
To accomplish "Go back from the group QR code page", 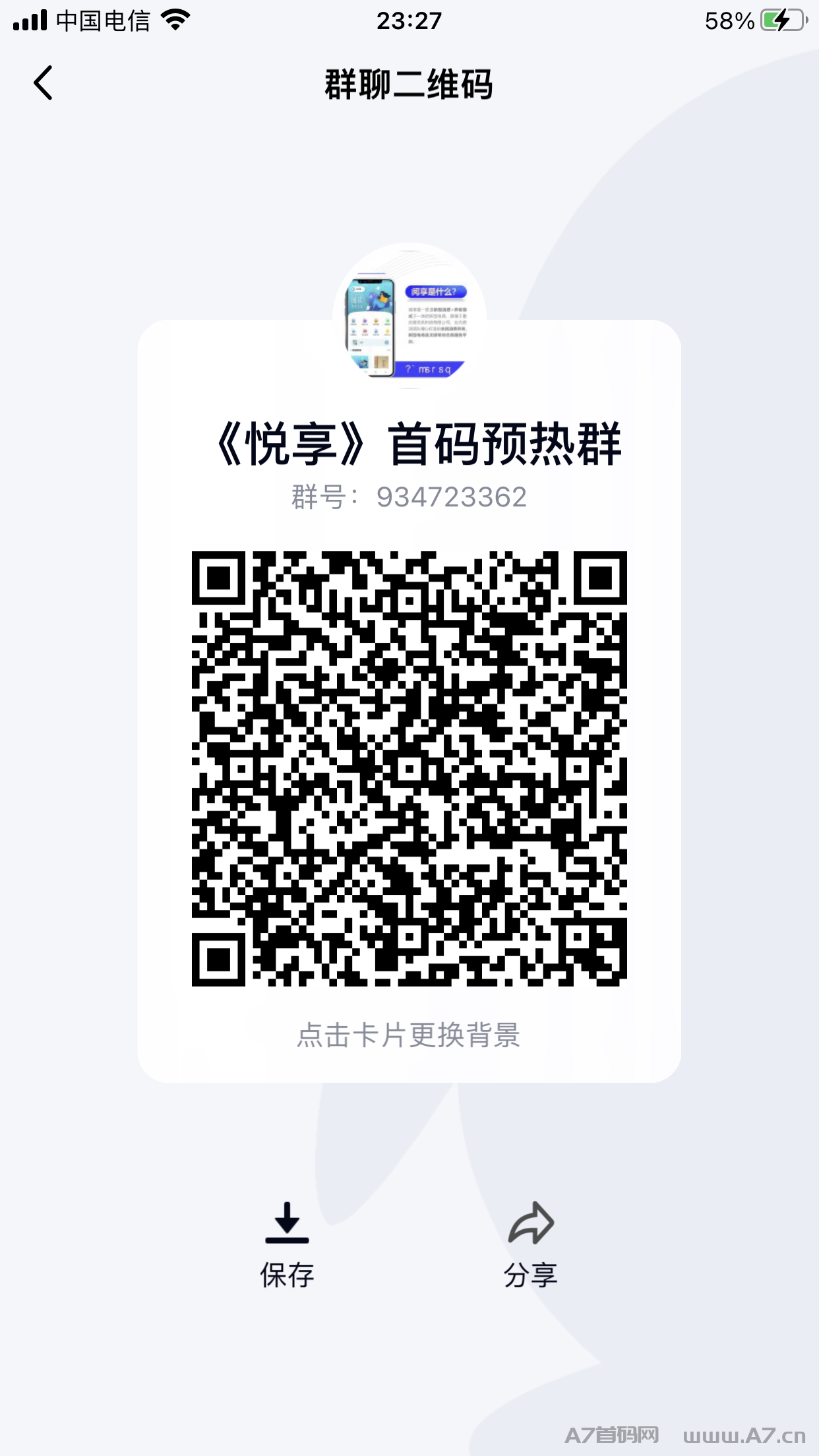I will coord(44,84).
